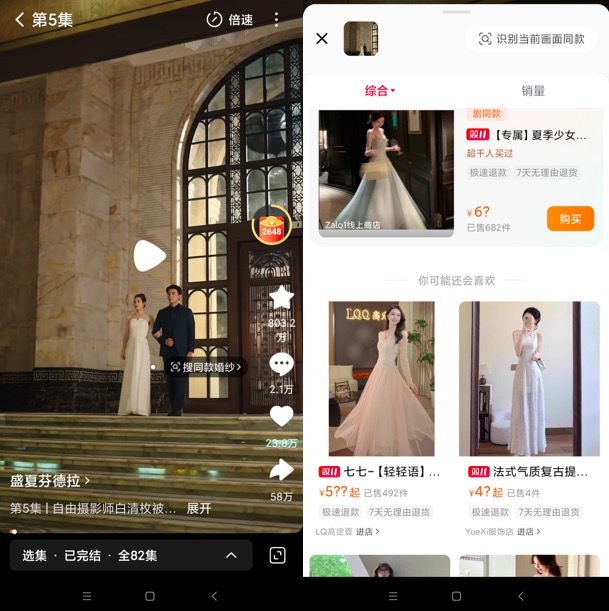The image size is (609, 611).
Task: Tap 购买 to buy the summer dress
Action: tap(570, 218)
